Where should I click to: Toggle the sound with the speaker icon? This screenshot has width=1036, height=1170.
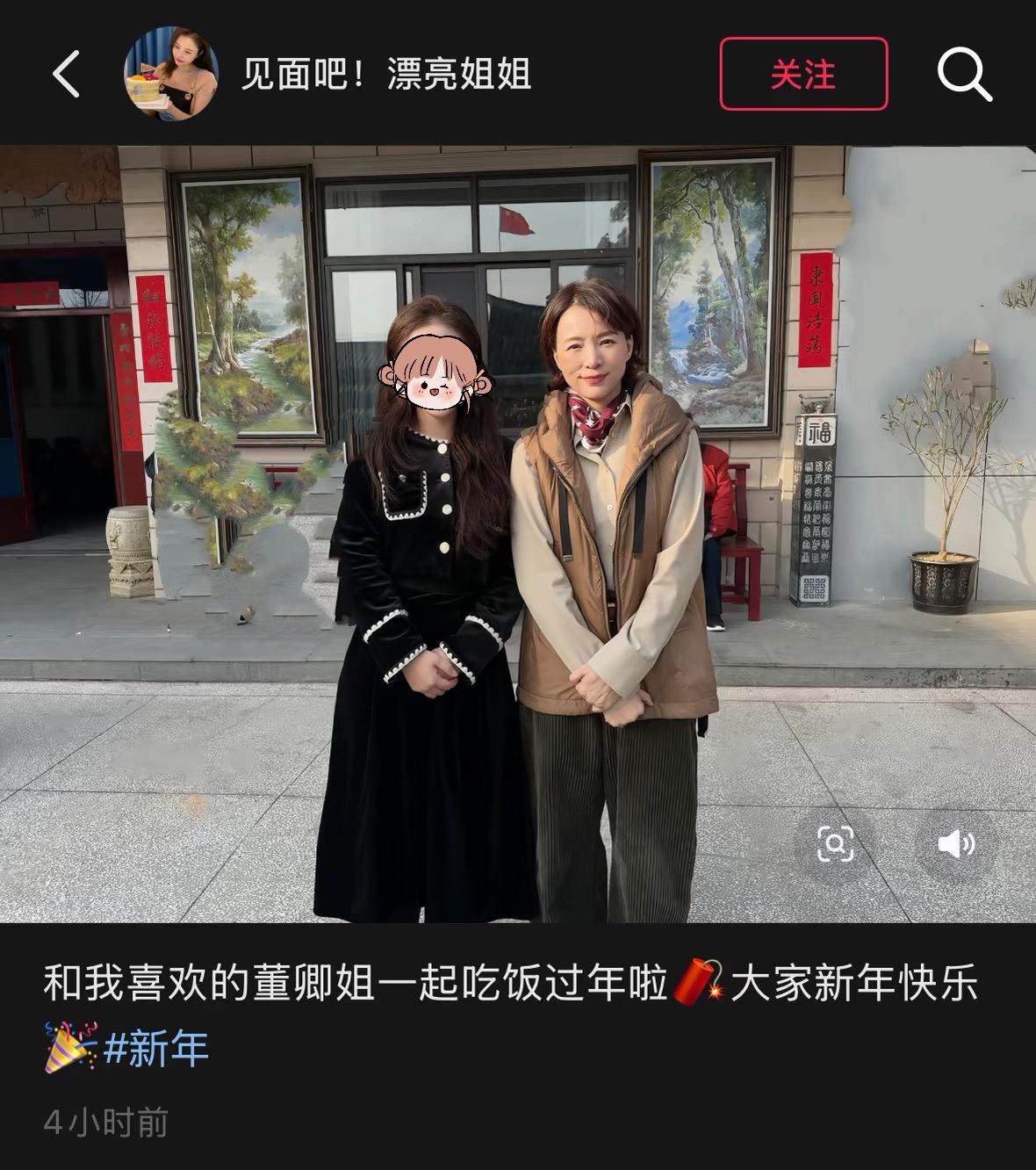[x=955, y=844]
